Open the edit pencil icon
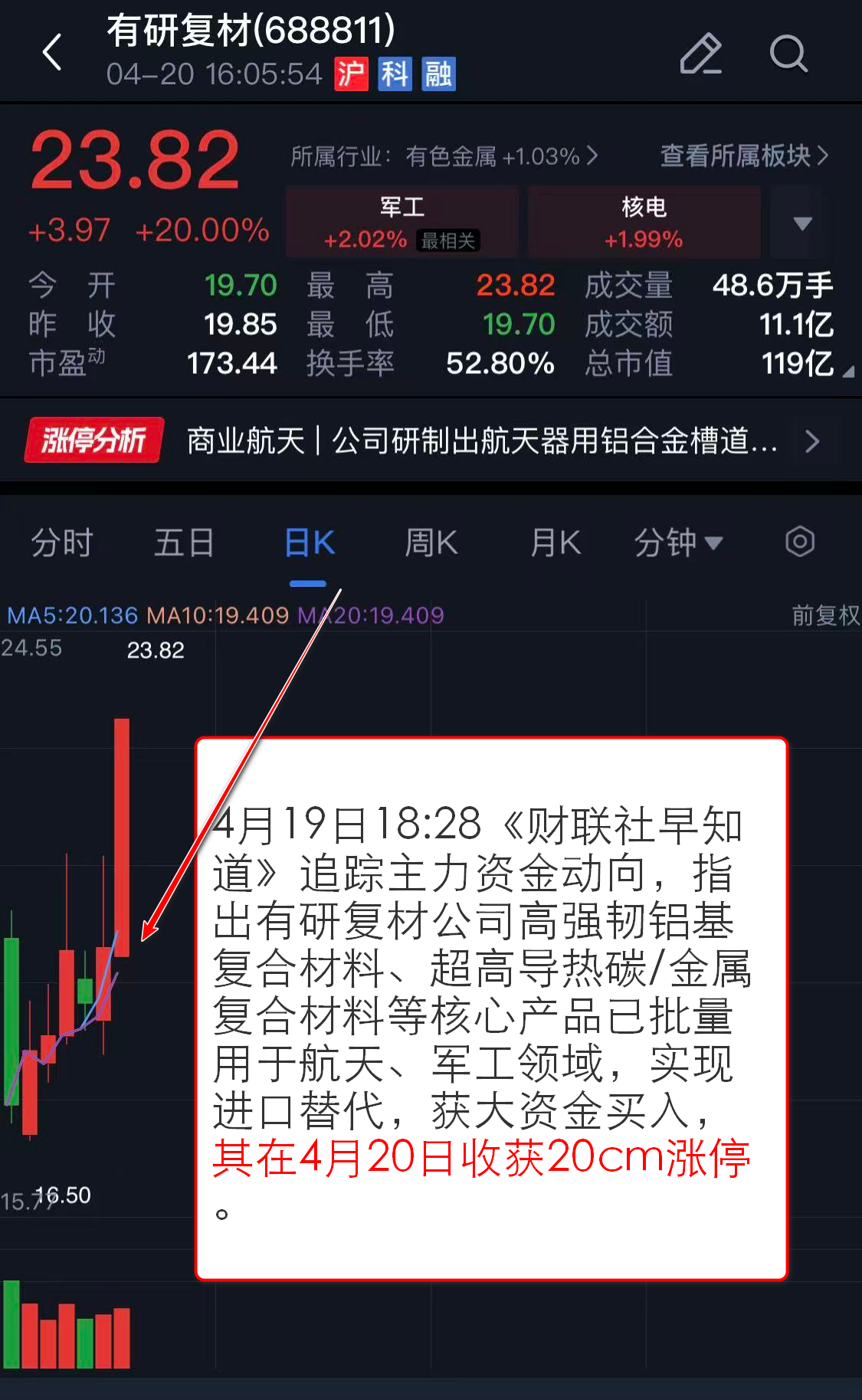The image size is (862, 1400). (700, 54)
